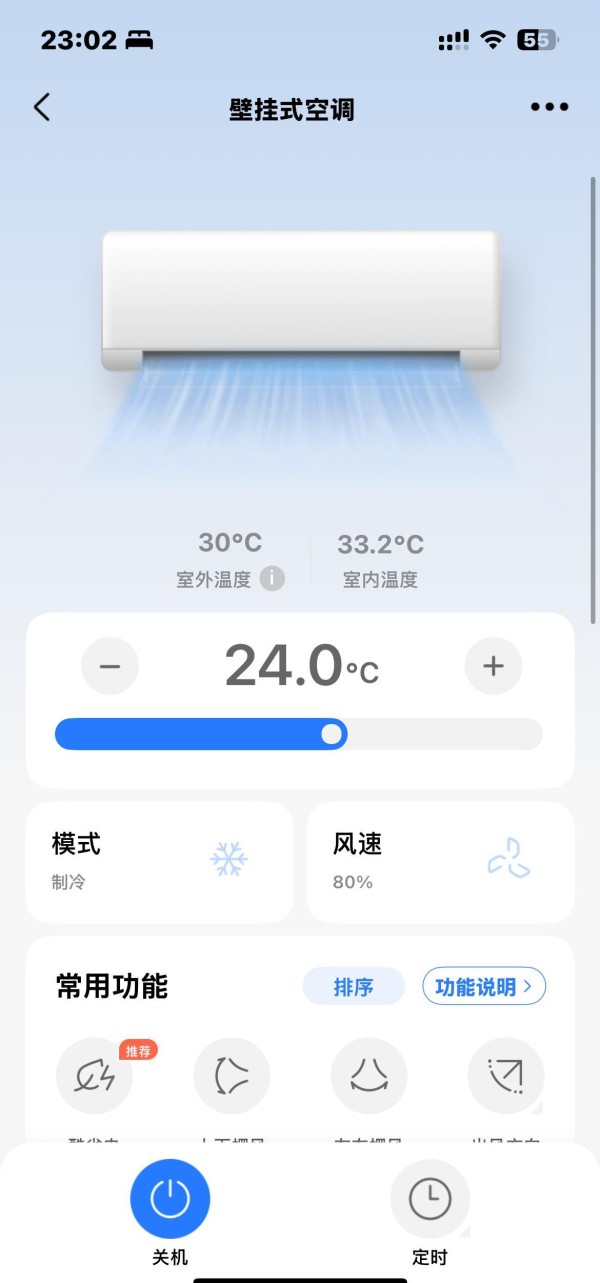The image size is (600, 1283).
Task: Tap the 排序 sort button
Action: (353, 987)
